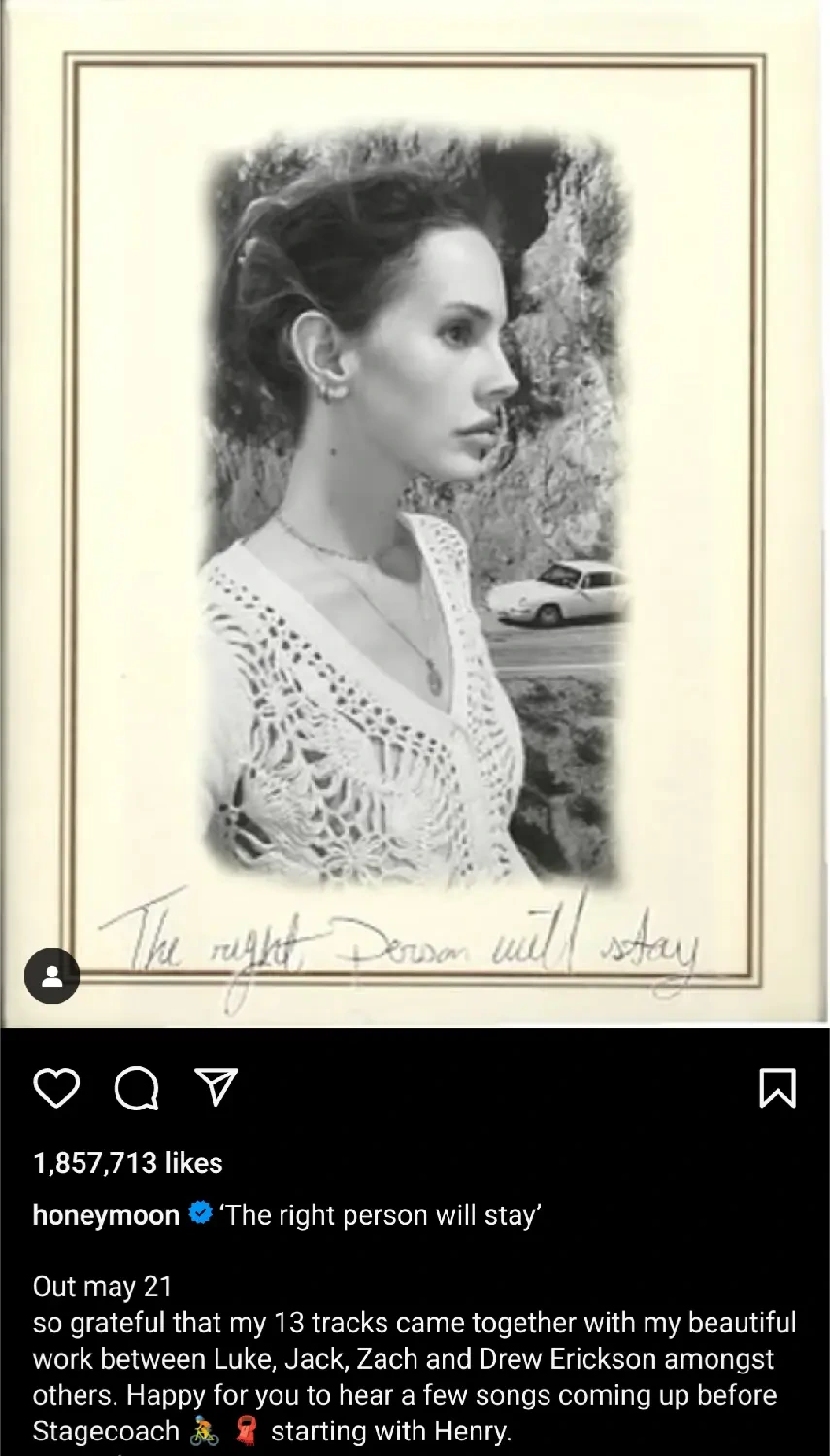Screen dimensions: 830x1456
Task: View who liked: 1,857,713 likes
Action: [128, 1163]
